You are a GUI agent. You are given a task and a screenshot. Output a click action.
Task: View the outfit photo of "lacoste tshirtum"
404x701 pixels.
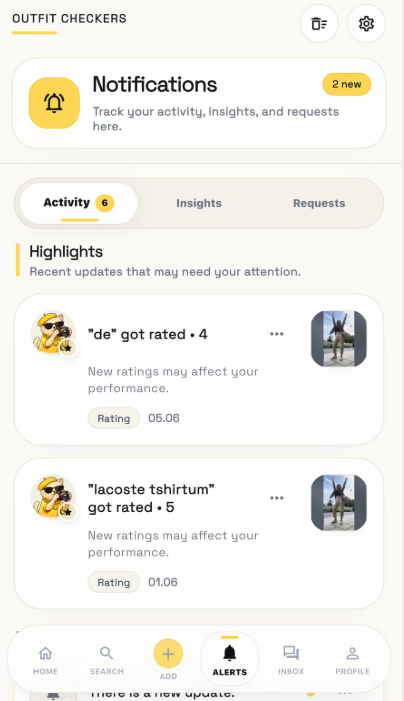339,503
